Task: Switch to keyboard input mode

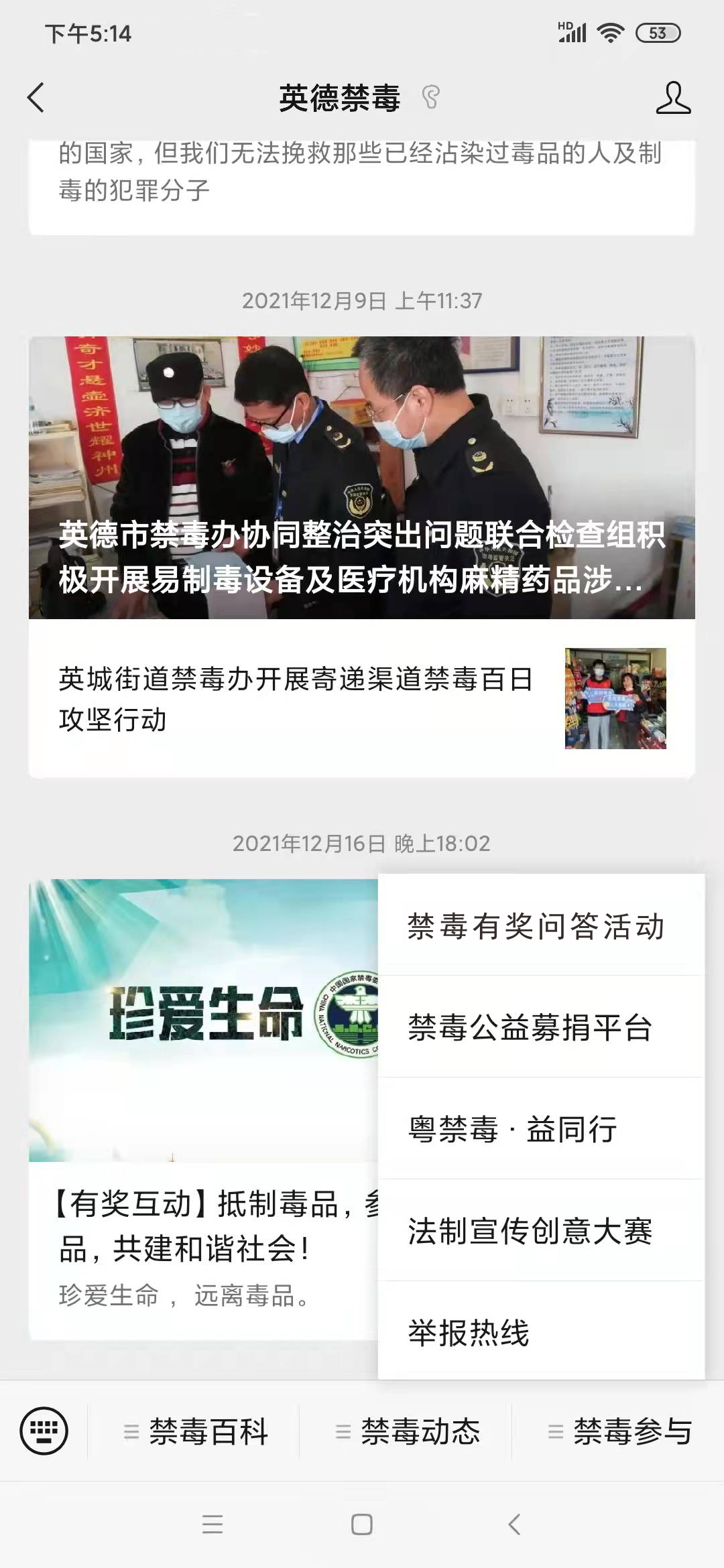Action: click(44, 1431)
